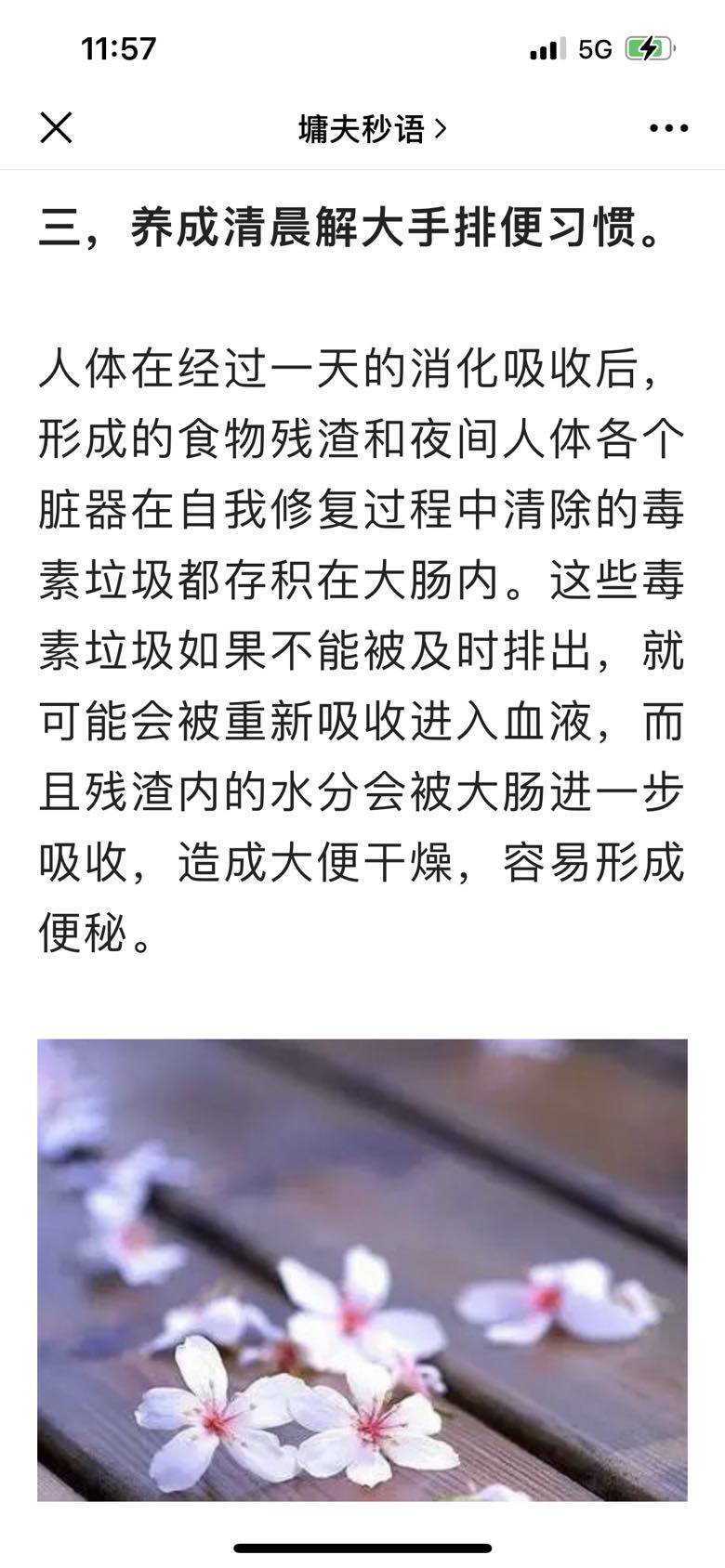This screenshot has height=1568, width=725.
Task: View the white flowers image
Action: click(362, 1269)
